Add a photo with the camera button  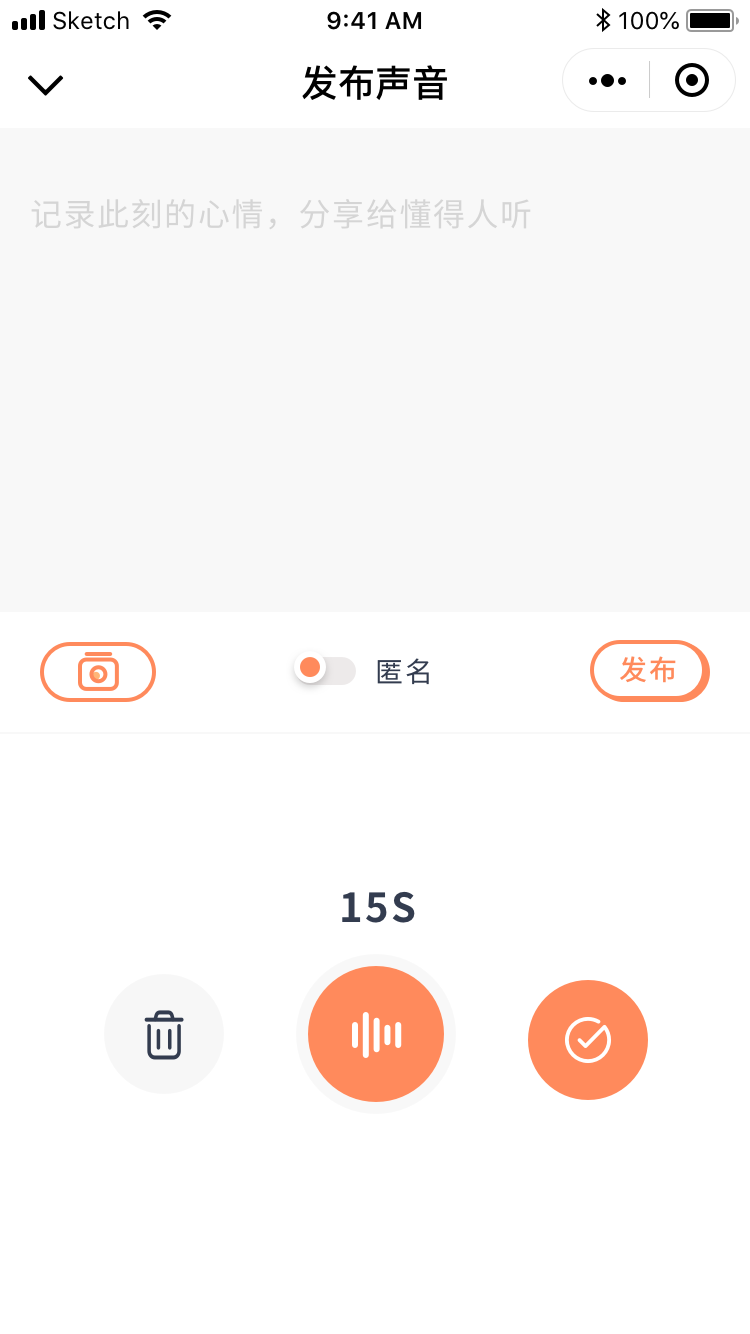[x=98, y=671]
